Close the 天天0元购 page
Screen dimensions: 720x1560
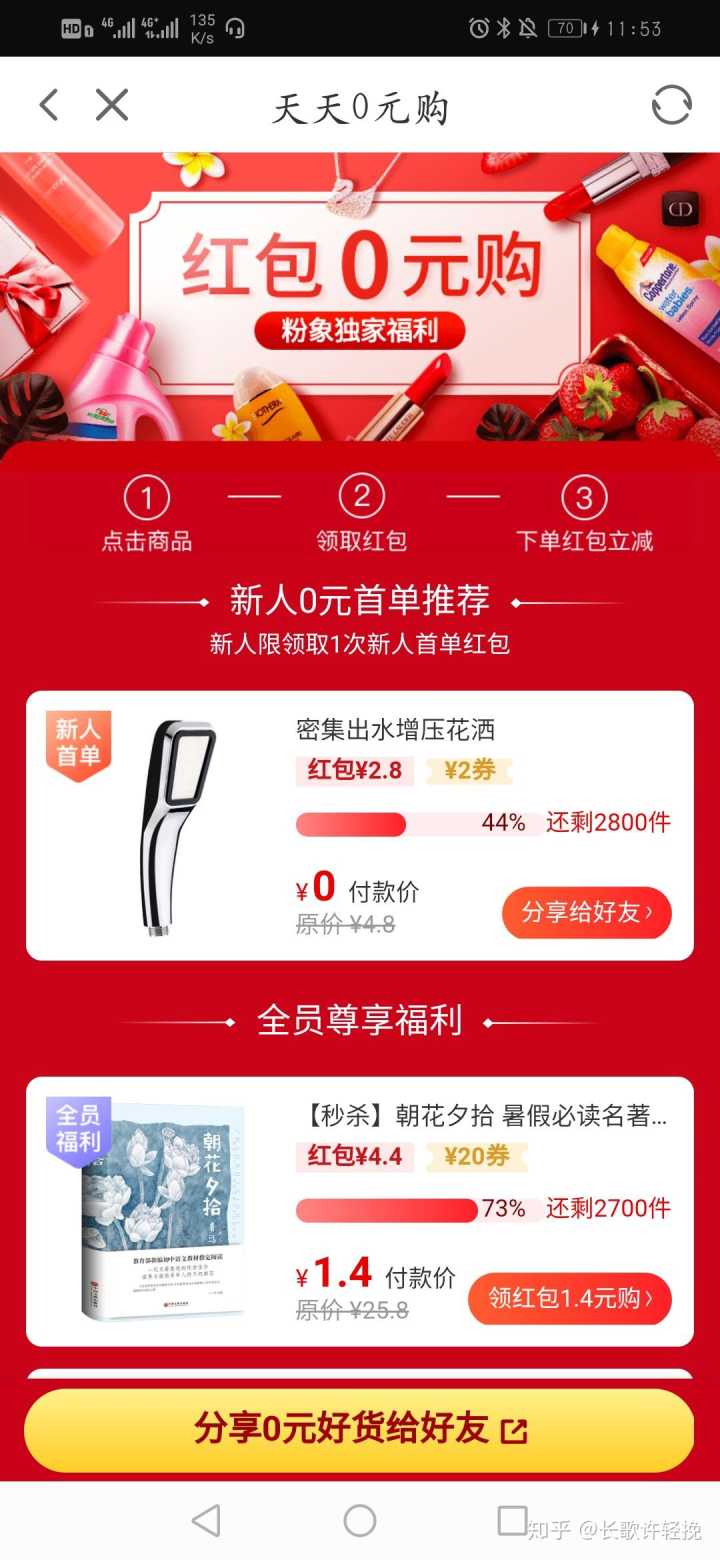coord(112,105)
